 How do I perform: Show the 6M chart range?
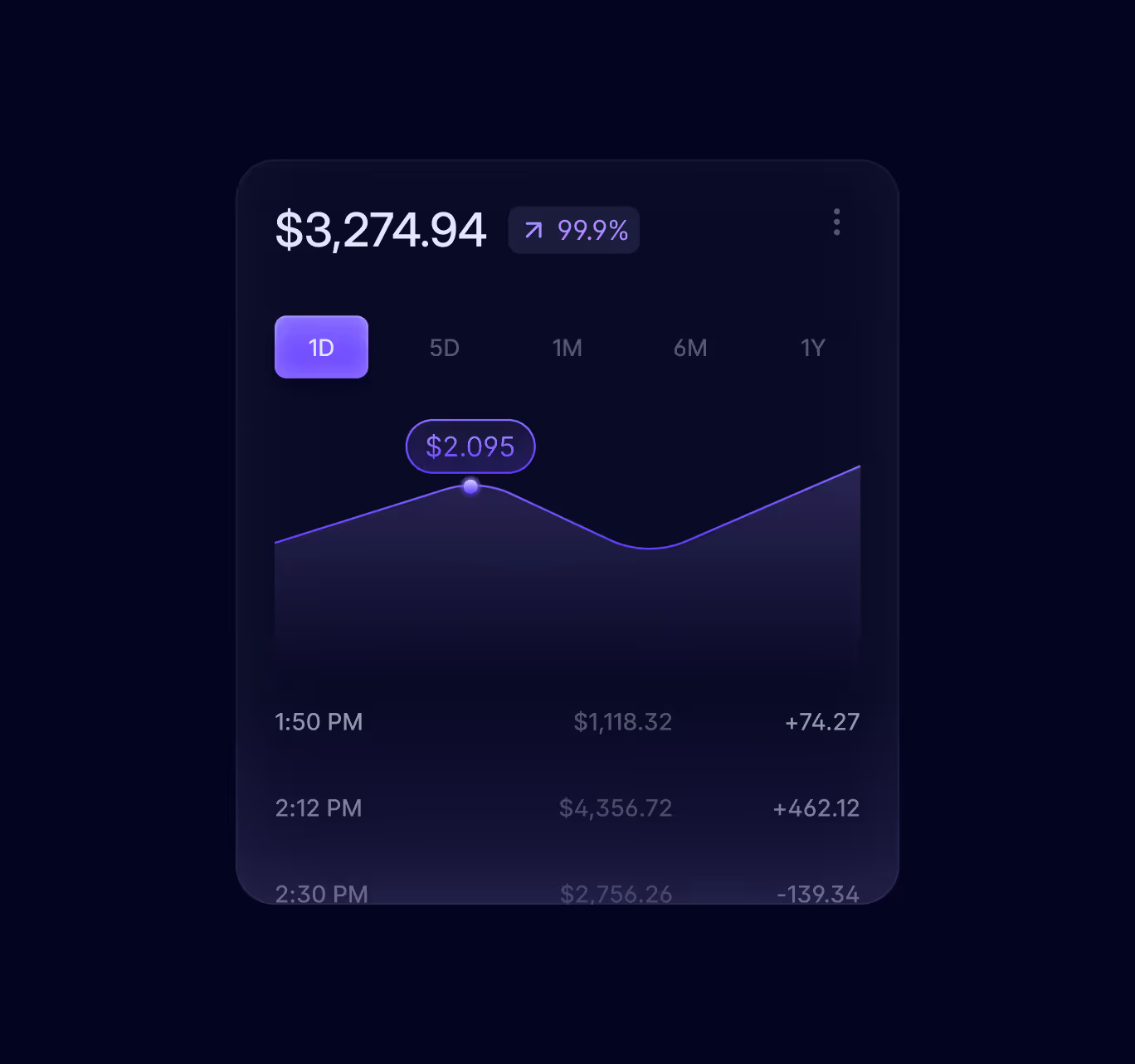tap(690, 347)
